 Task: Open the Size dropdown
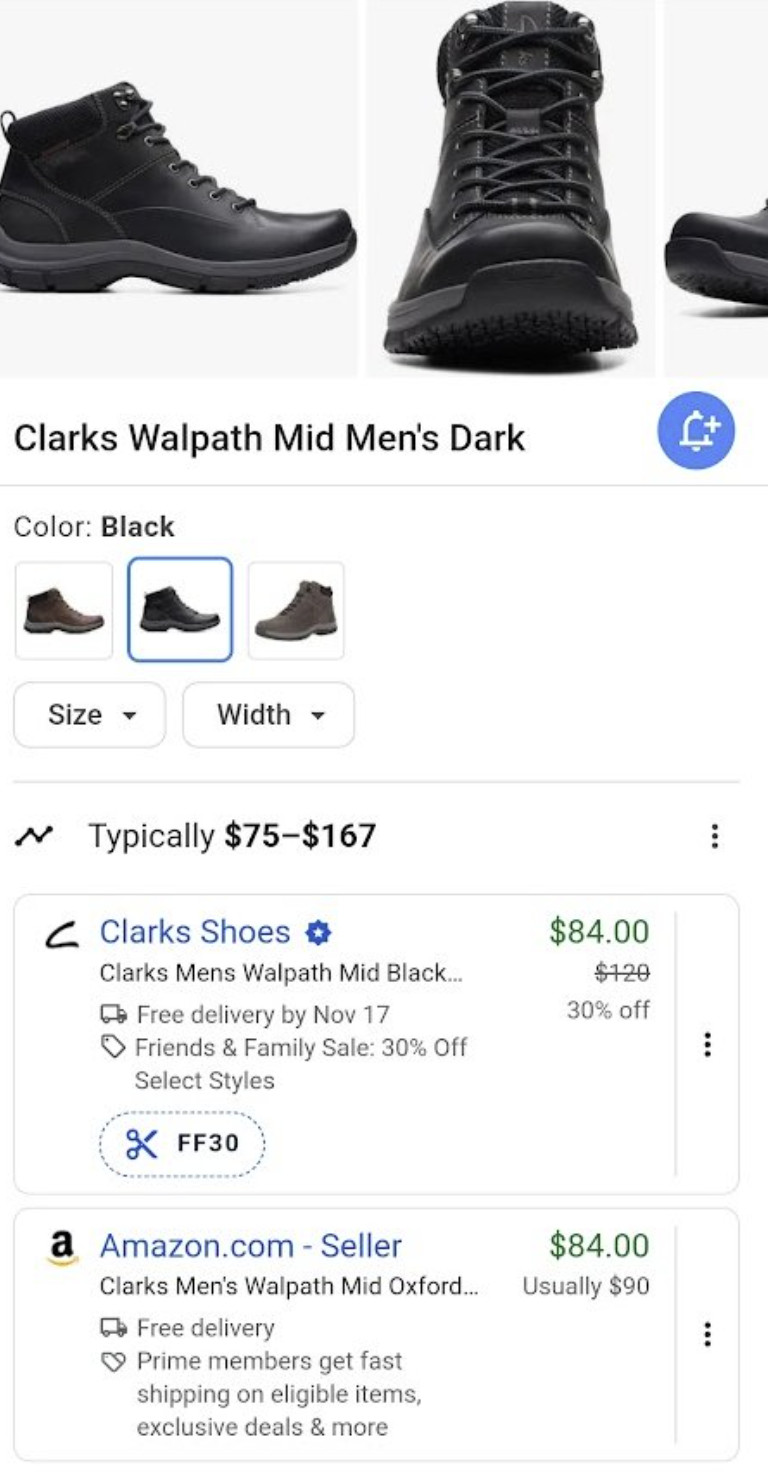pos(88,714)
